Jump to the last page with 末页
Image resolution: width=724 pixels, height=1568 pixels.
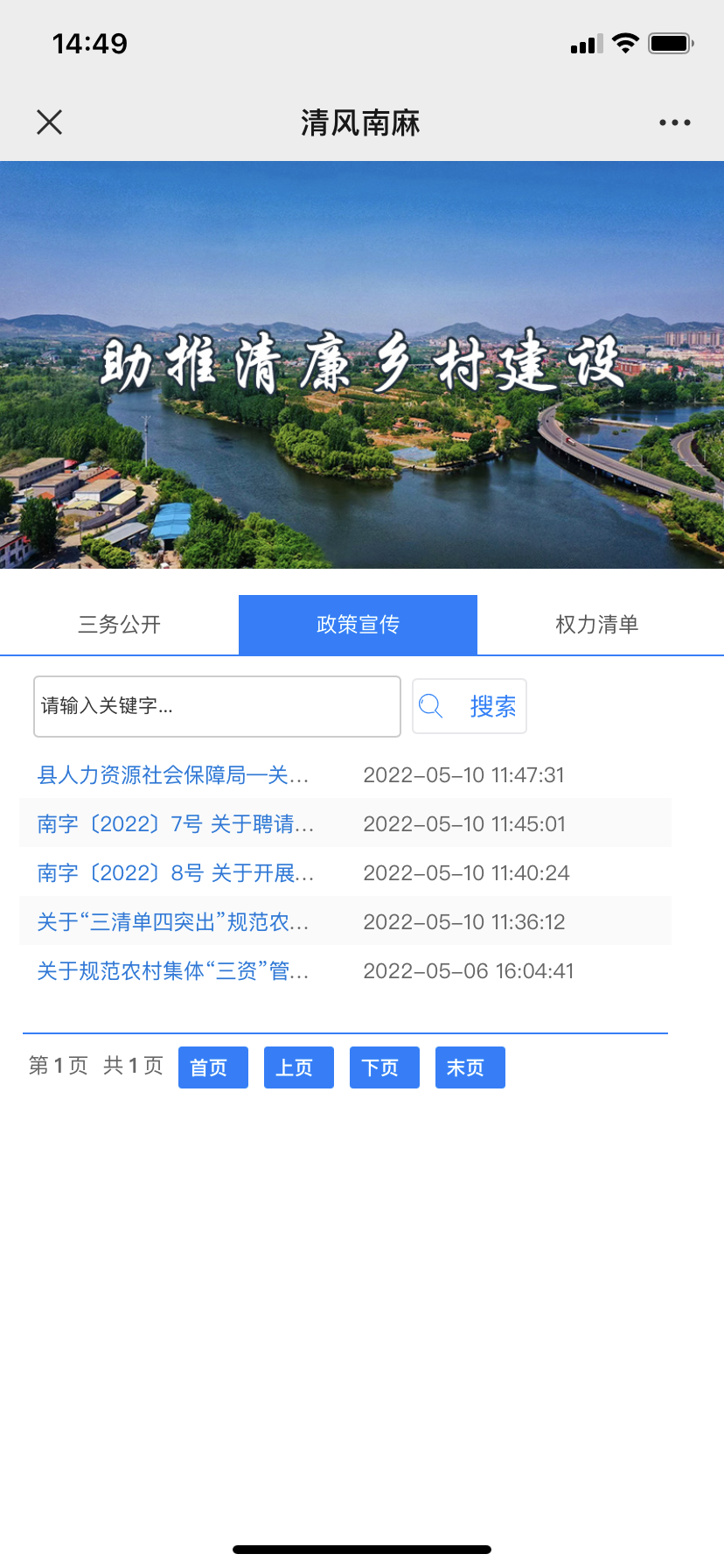[470, 1067]
